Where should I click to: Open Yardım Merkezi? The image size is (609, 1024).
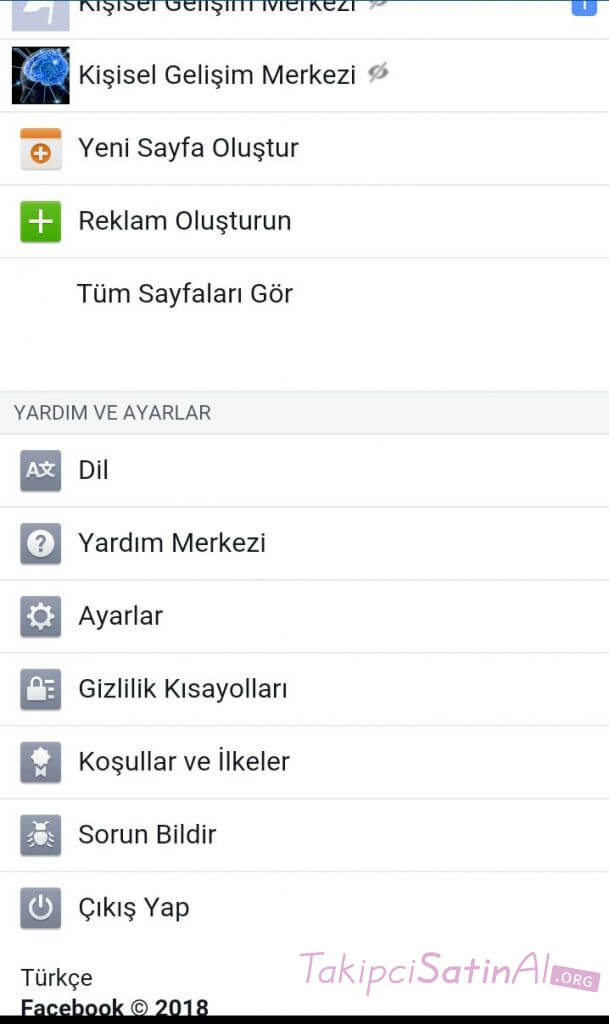pyautogui.click(x=304, y=543)
